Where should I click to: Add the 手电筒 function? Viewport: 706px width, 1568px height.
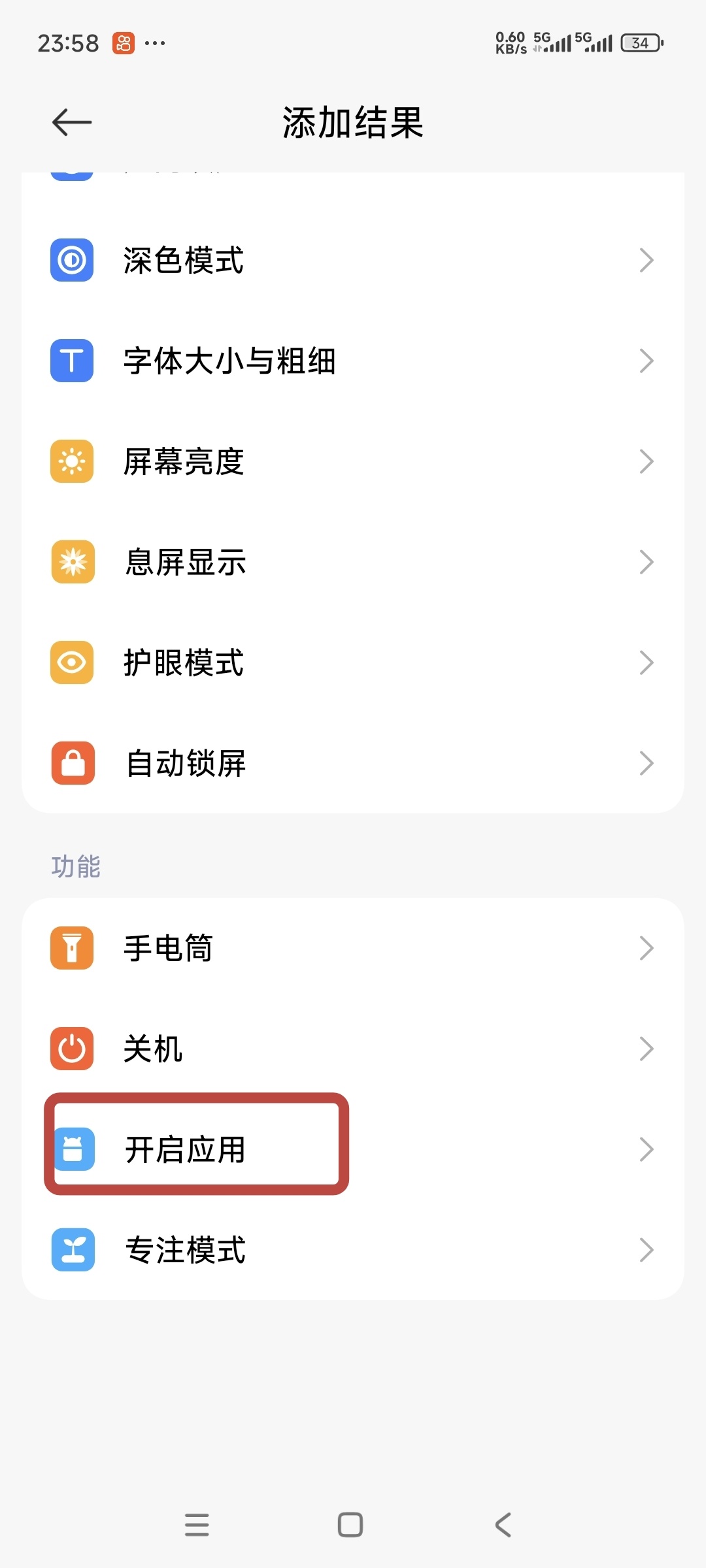353,948
